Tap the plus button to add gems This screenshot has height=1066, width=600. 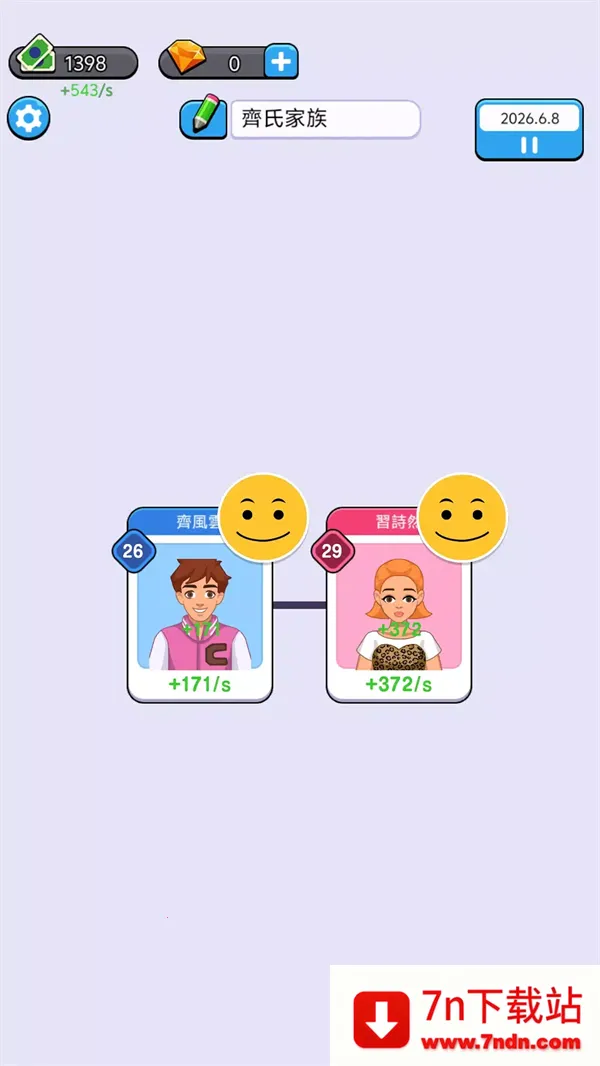tap(281, 63)
